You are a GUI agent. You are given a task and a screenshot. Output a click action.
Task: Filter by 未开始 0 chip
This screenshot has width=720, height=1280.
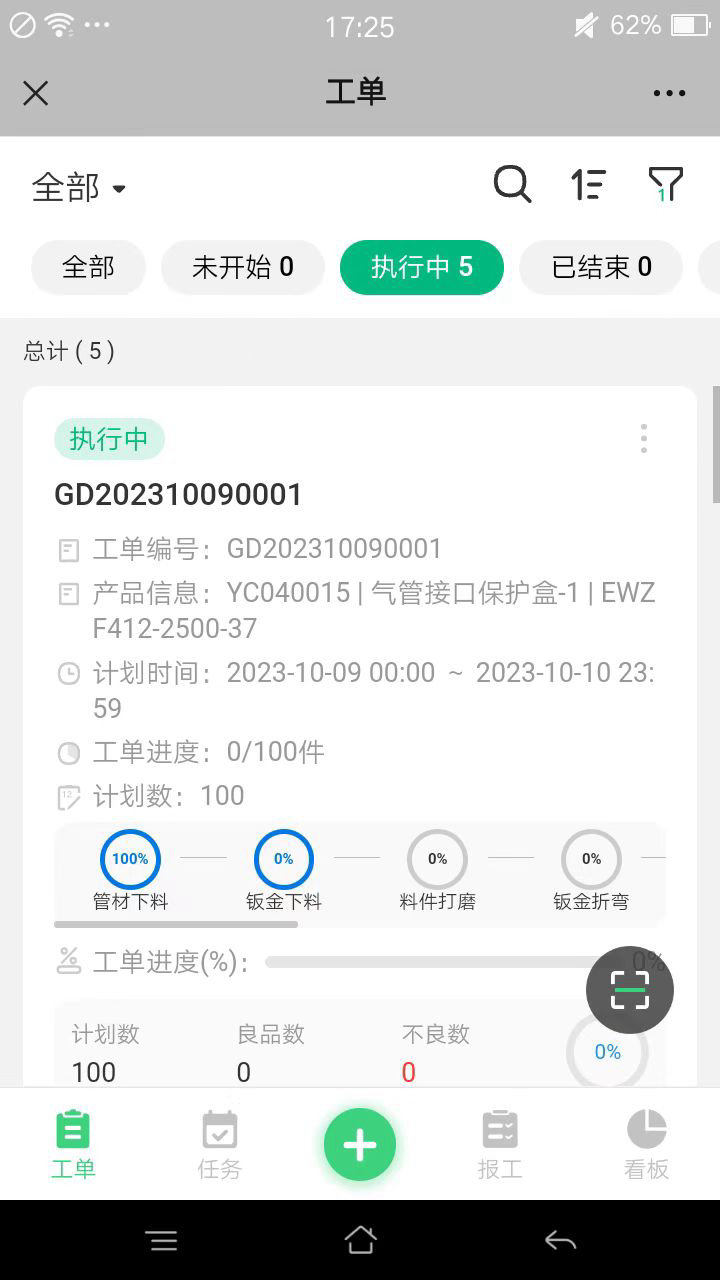(243, 267)
